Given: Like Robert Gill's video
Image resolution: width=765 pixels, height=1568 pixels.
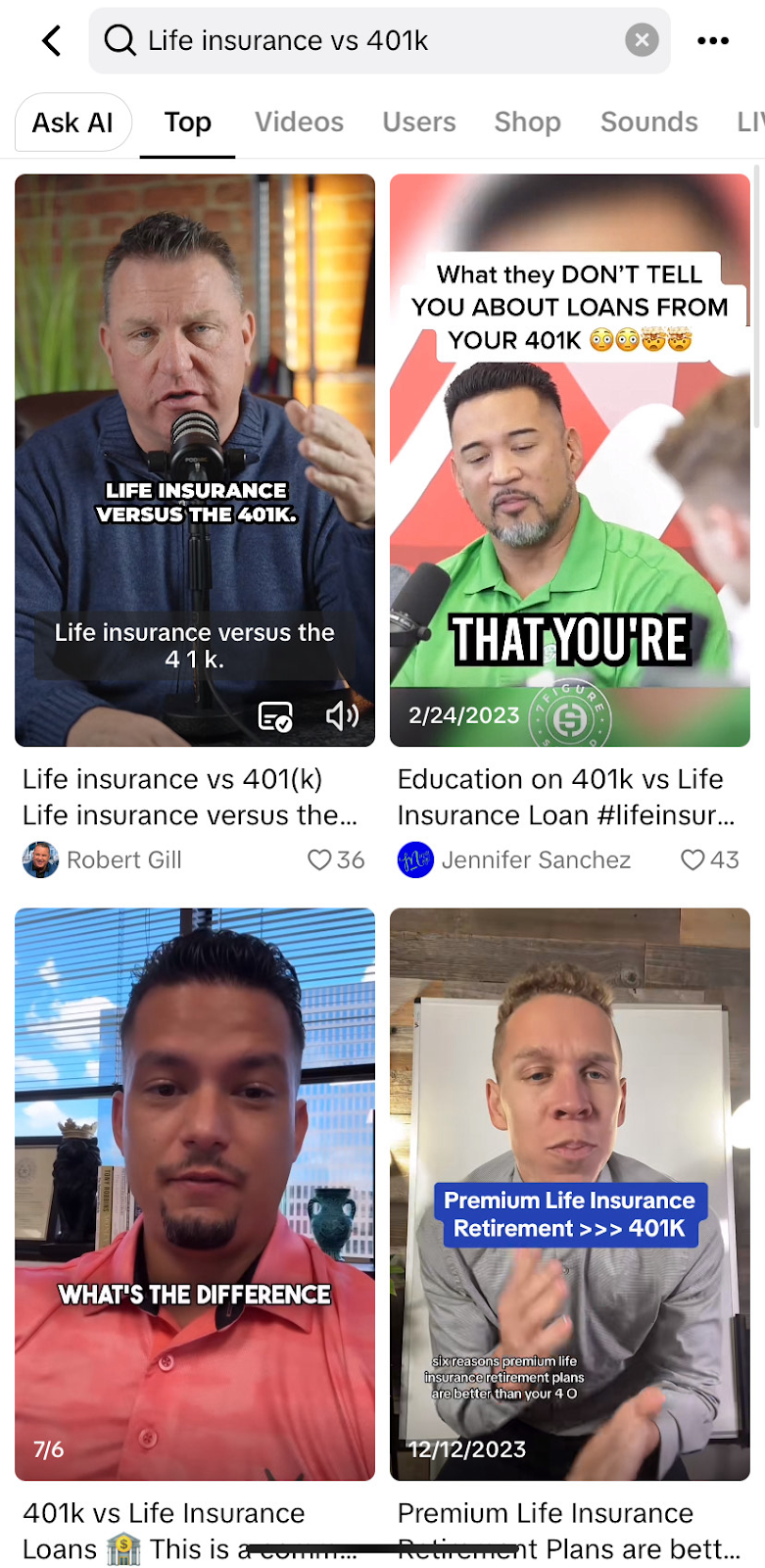Looking at the screenshot, I should [x=320, y=859].
